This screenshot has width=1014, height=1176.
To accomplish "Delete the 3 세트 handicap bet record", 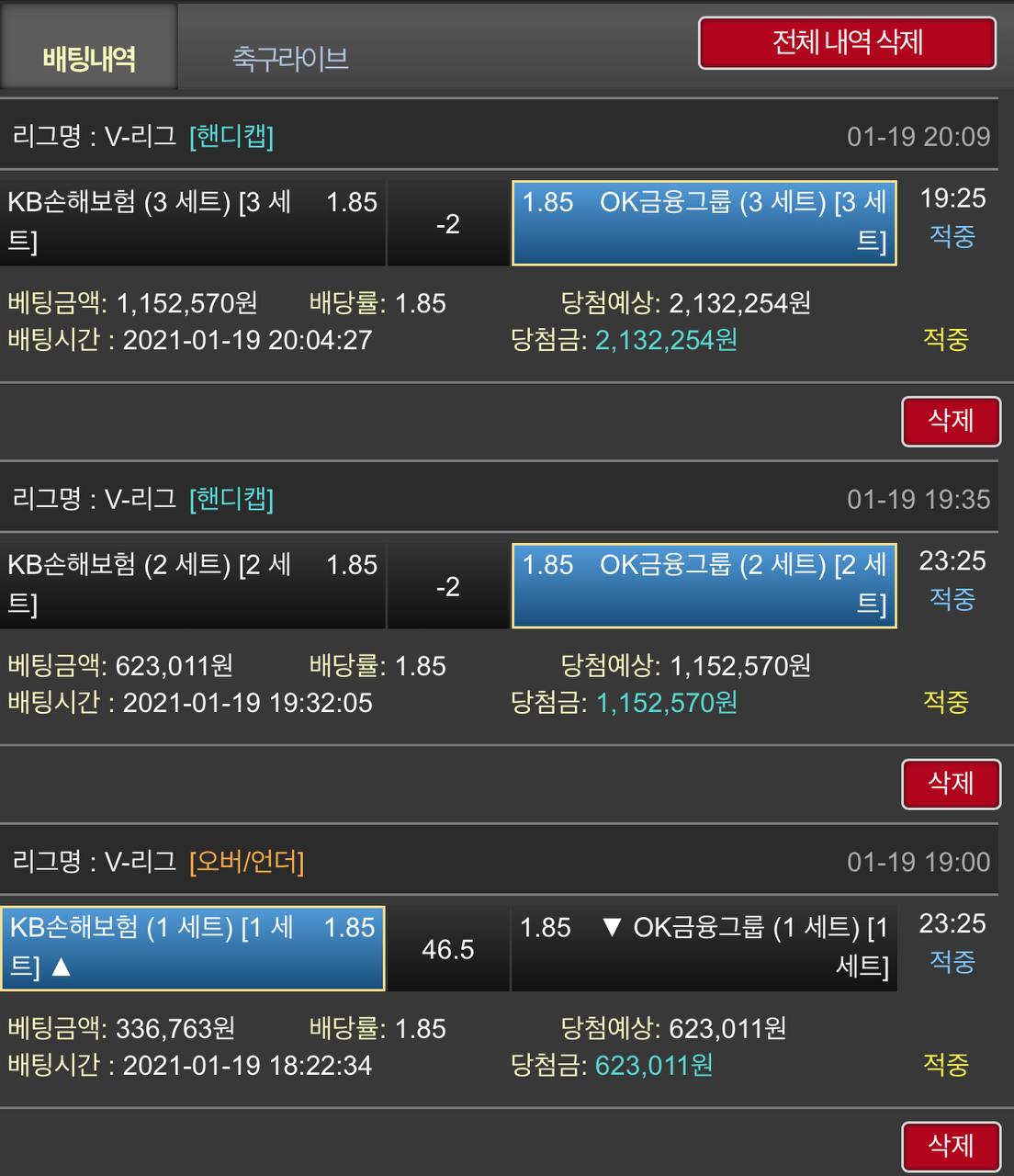I will pyautogui.click(x=951, y=421).
